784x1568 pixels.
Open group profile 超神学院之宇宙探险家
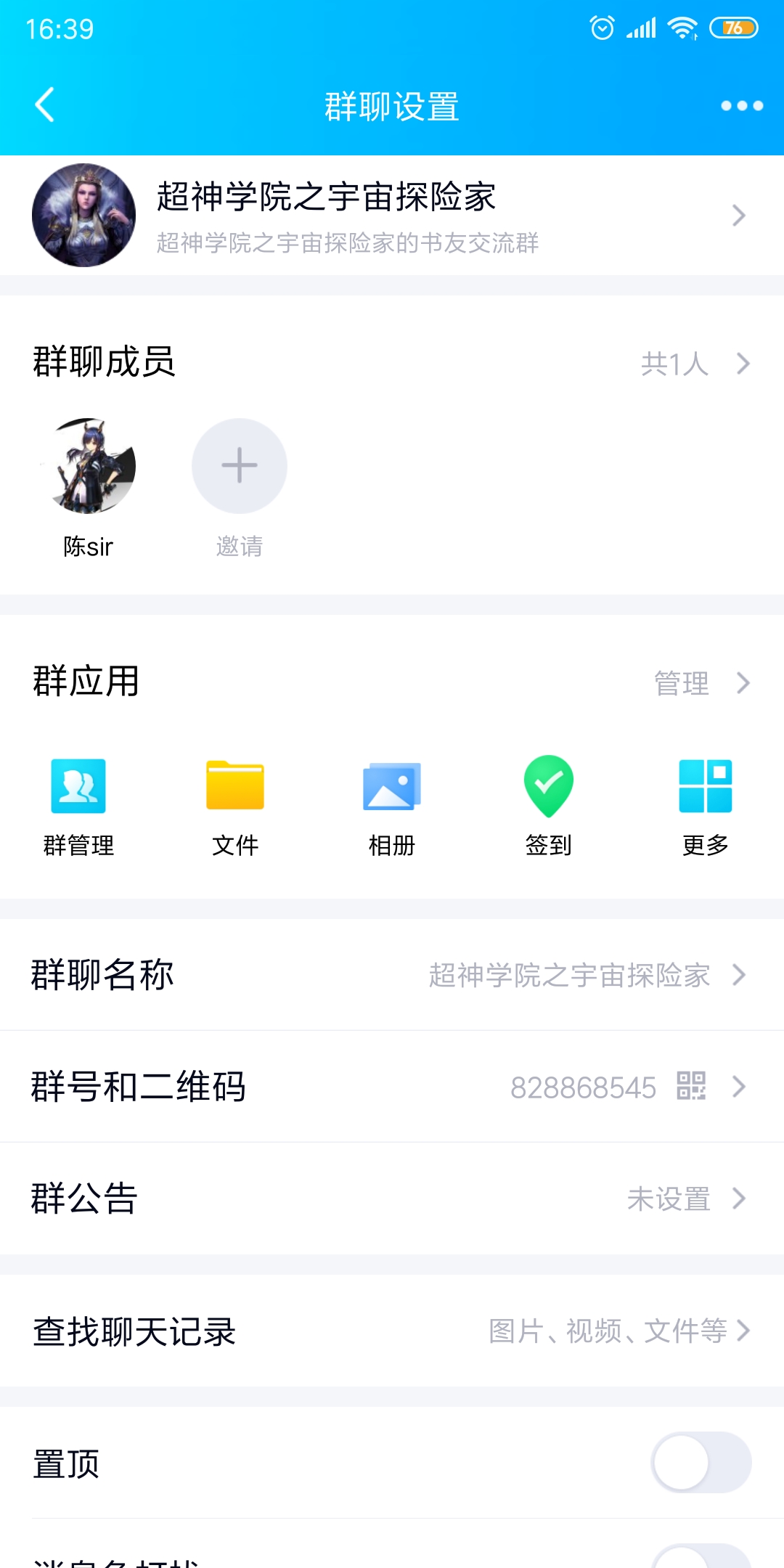[x=392, y=216]
